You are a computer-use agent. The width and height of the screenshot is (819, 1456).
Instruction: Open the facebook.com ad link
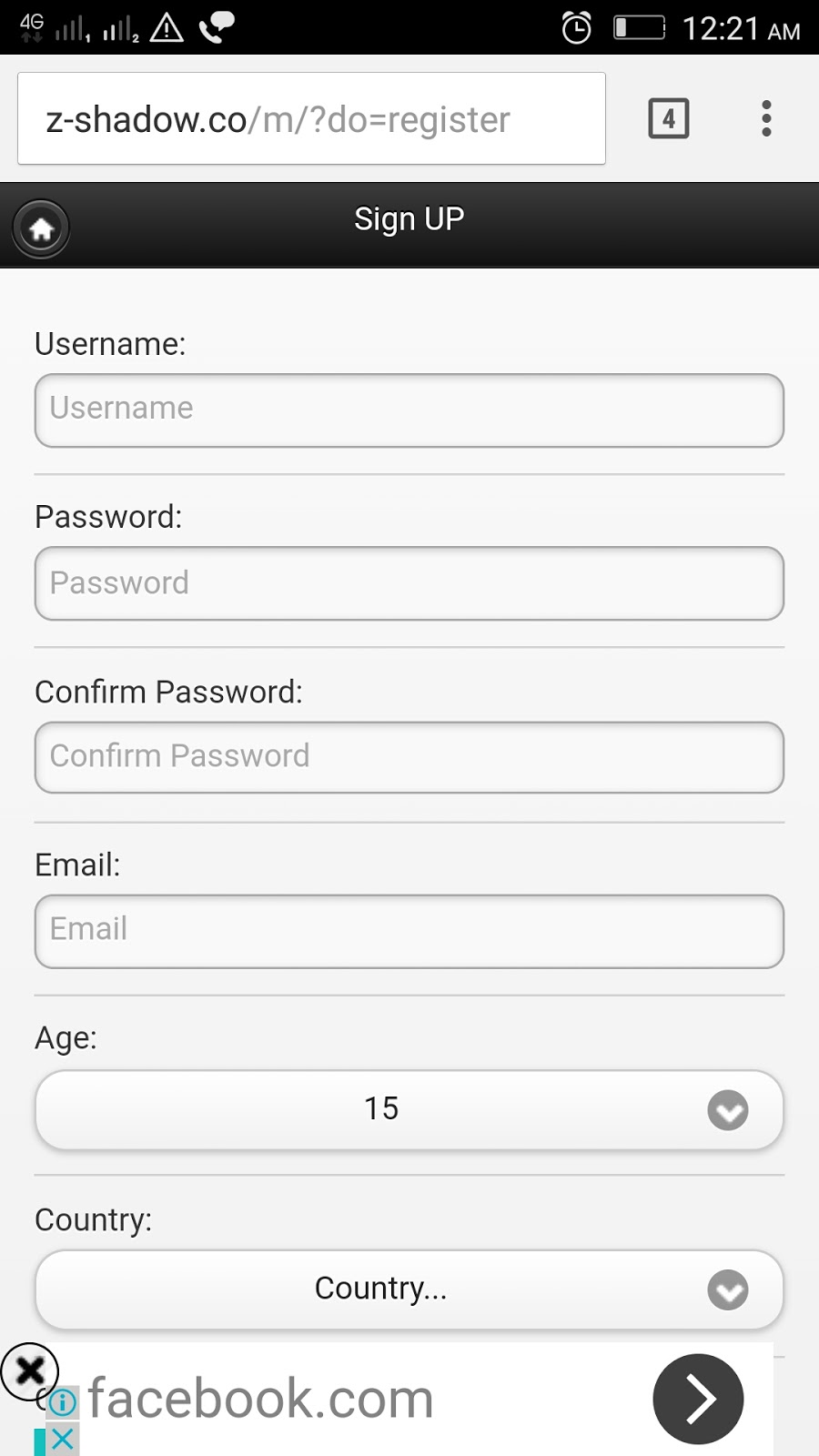coord(262,1399)
